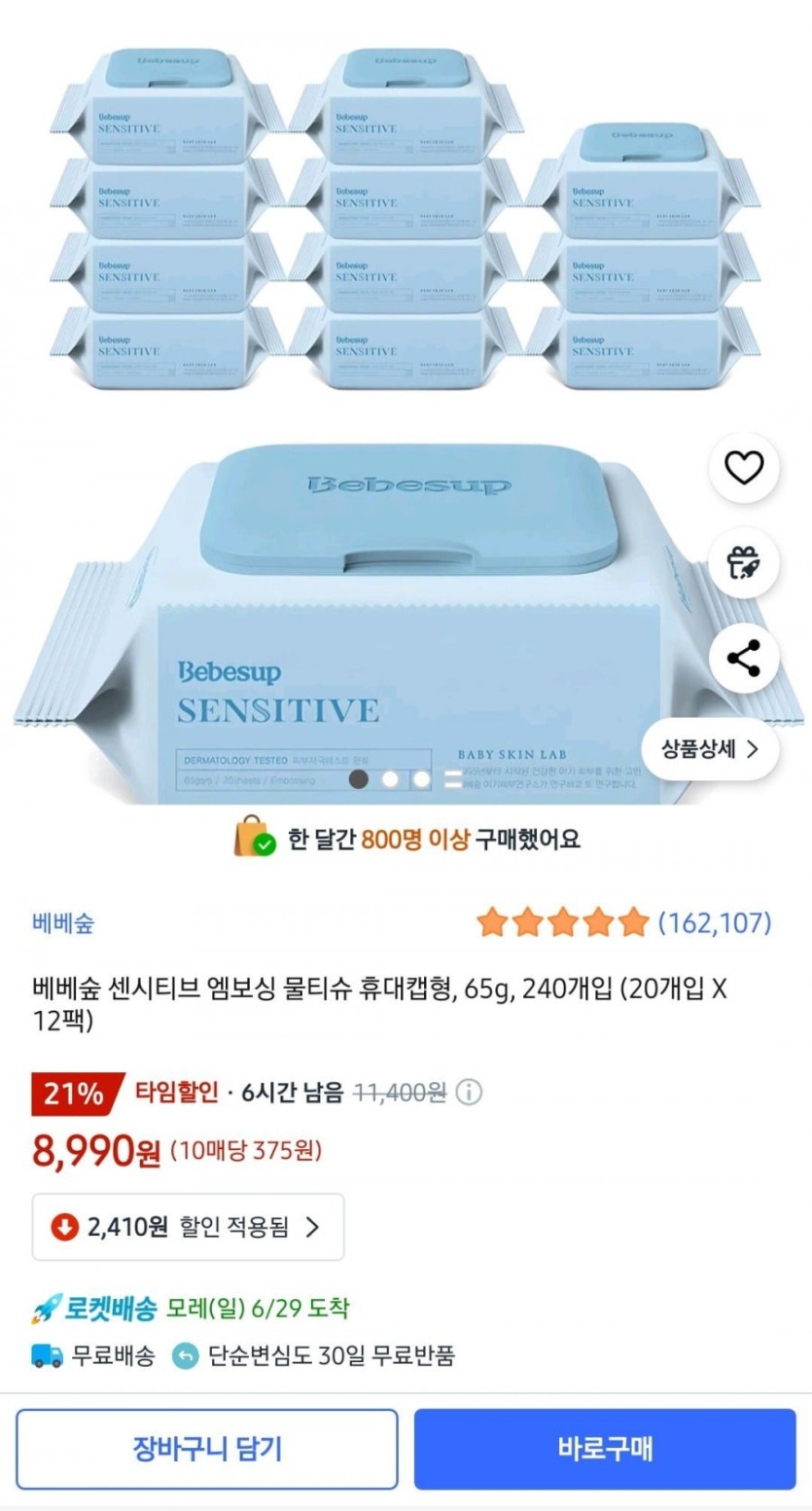Add to cart with 장바구니 담기
Screen dimensions: 812x1511
tap(207, 1449)
